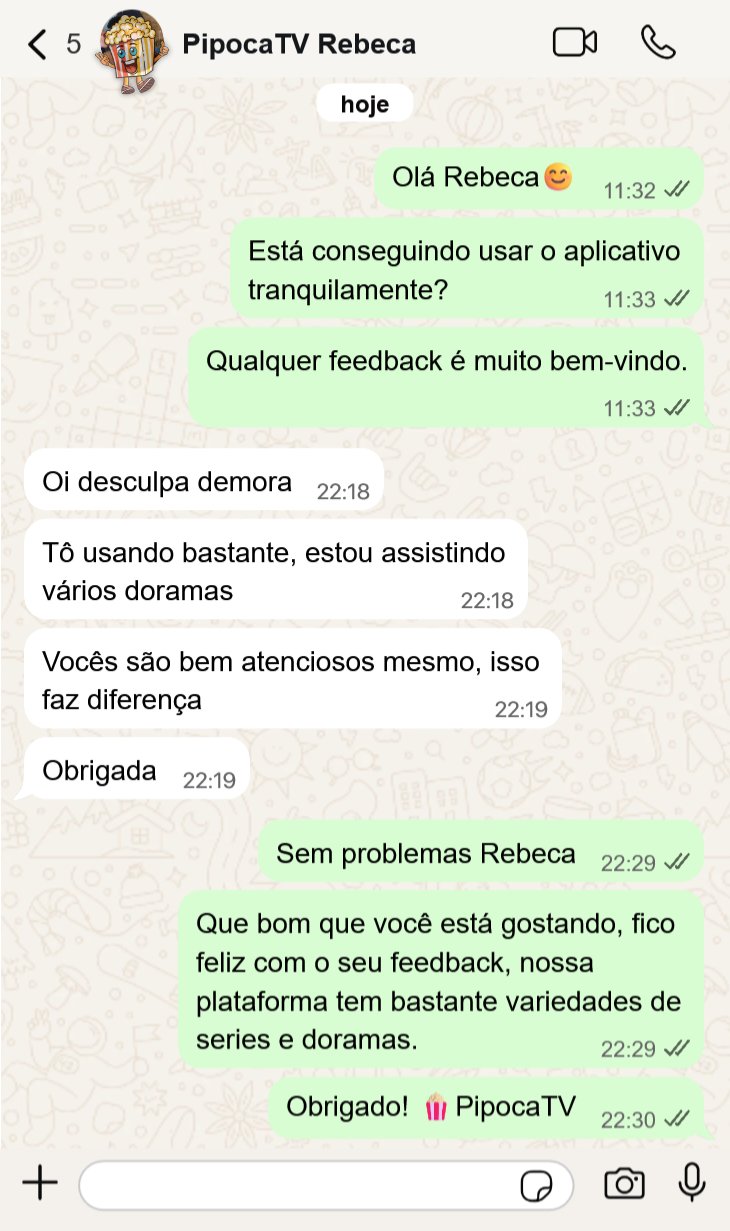
Task: Open PipocaTV Rebeca contact info
Action: click(x=298, y=44)
